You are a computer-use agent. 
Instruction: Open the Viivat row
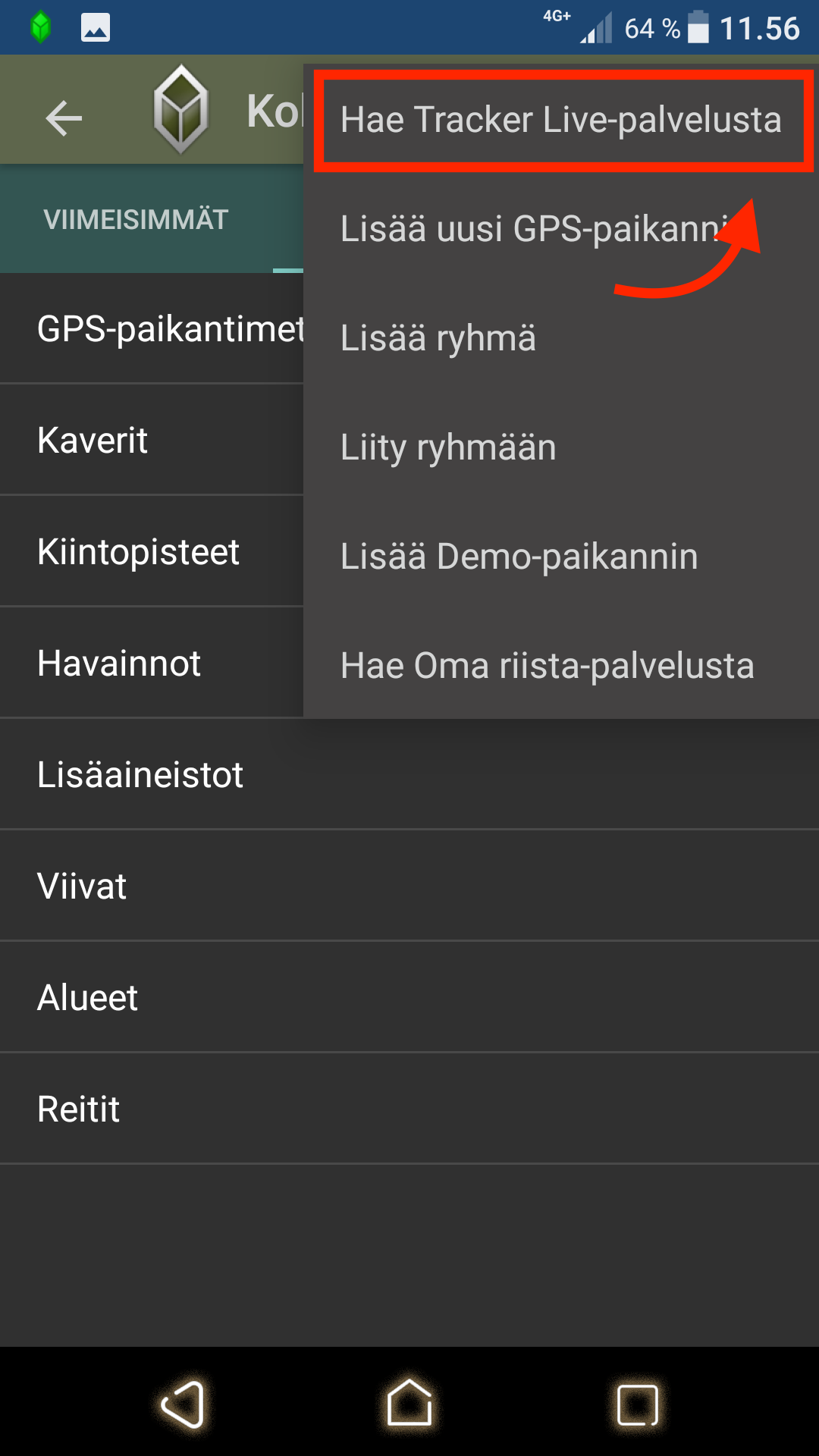click(409, 886)
